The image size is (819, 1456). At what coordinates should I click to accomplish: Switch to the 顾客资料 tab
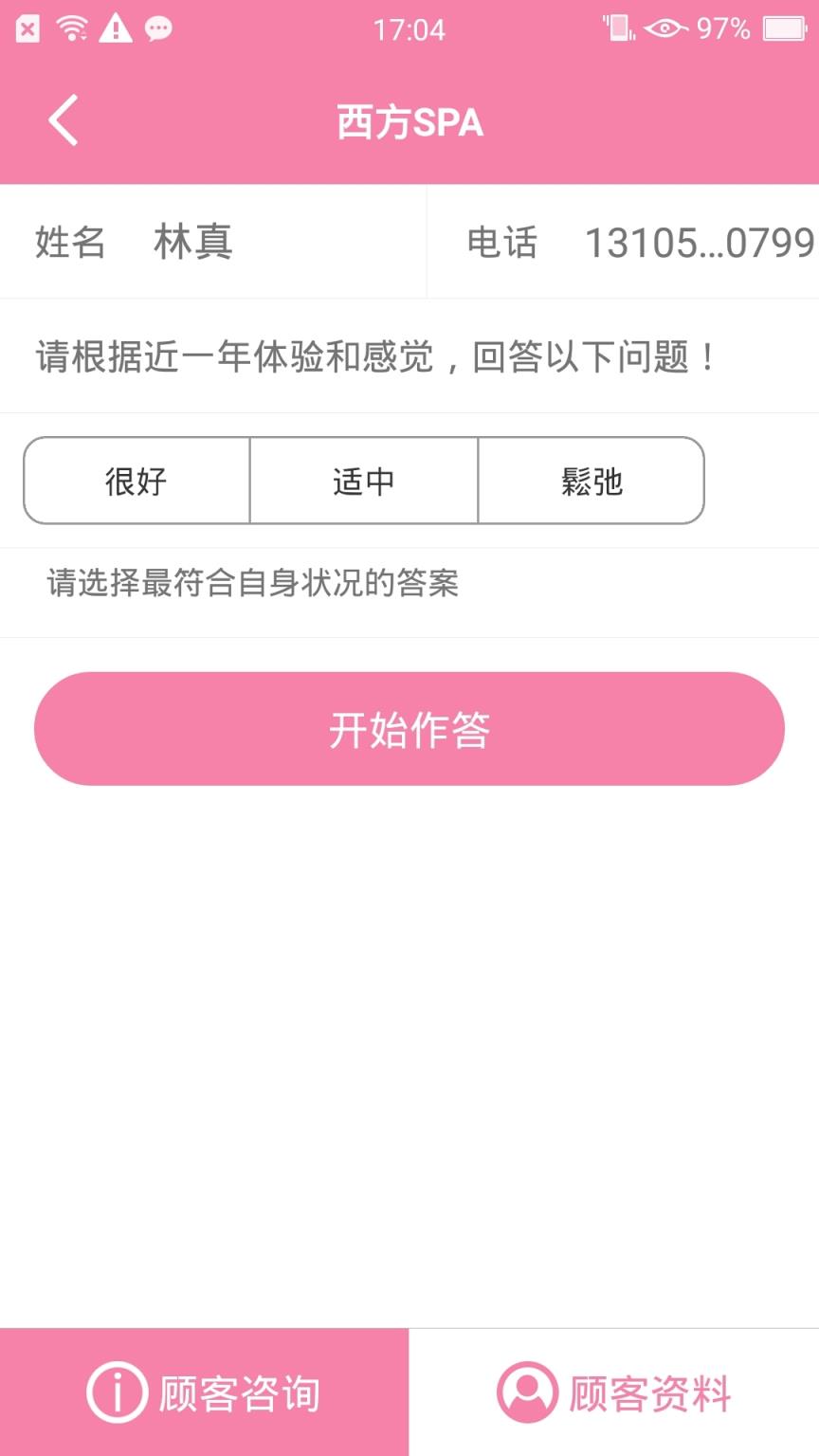[x=616, y=1392]
